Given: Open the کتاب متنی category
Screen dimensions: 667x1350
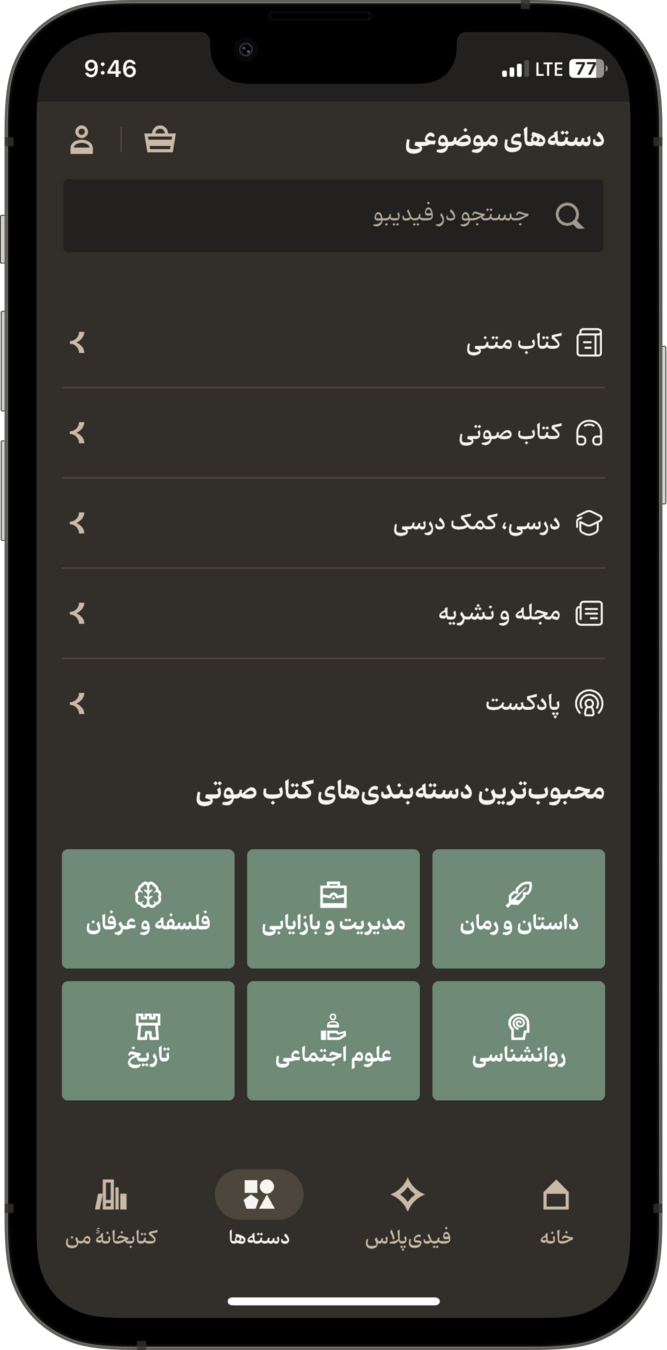Looking at the screenshot, I should point(333,343).
